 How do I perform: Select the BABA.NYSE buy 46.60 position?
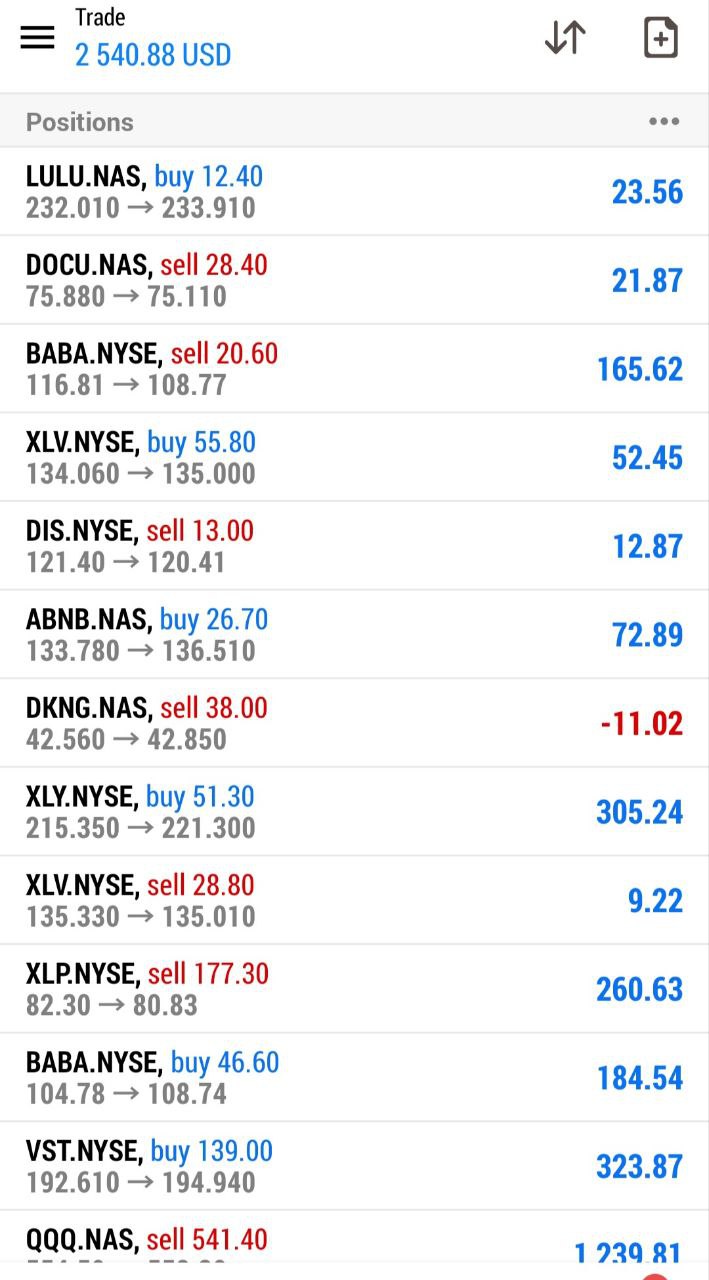pos(354,1077)
